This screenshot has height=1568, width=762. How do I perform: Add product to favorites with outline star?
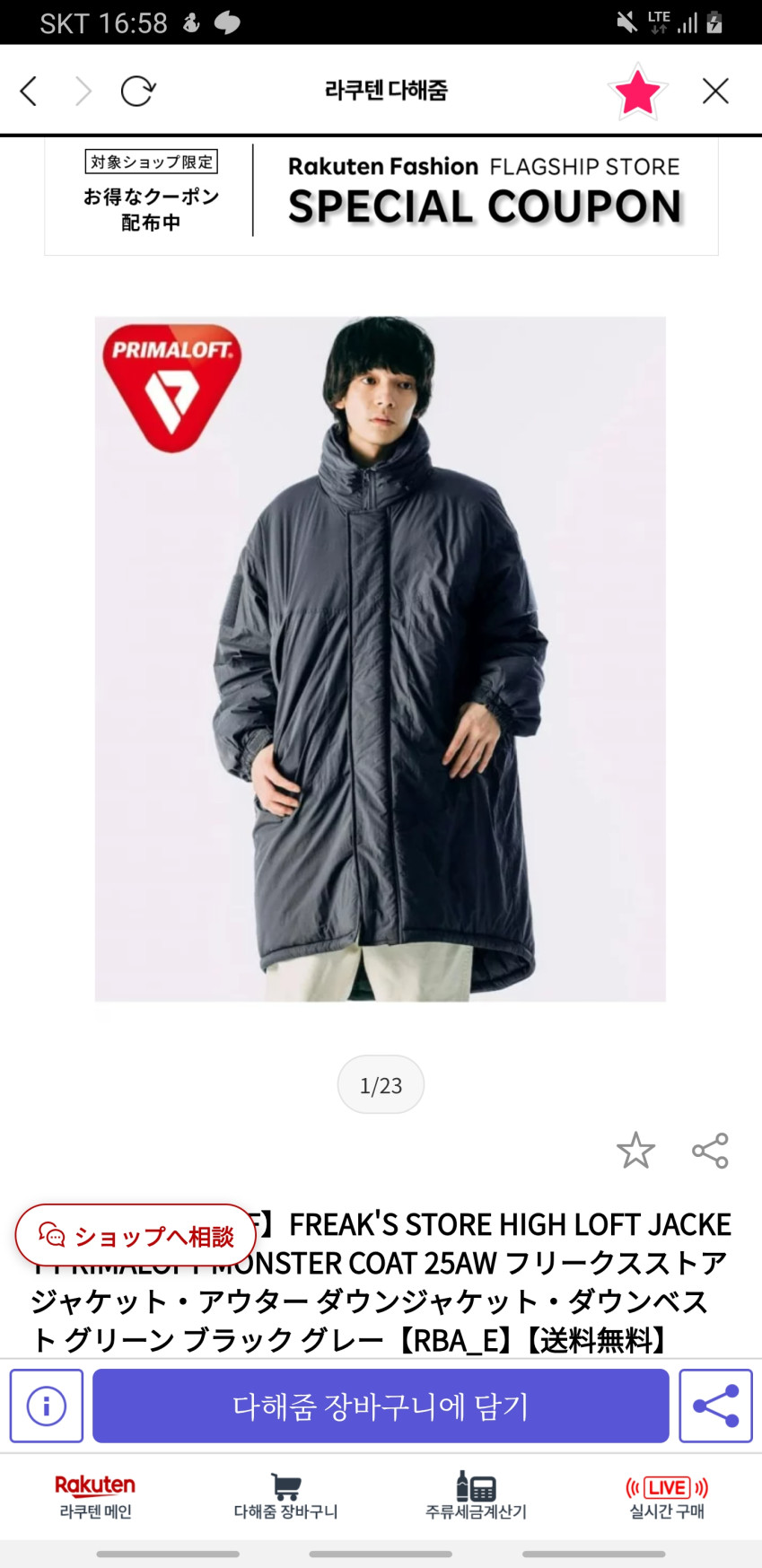click(x=635, y=1150)
